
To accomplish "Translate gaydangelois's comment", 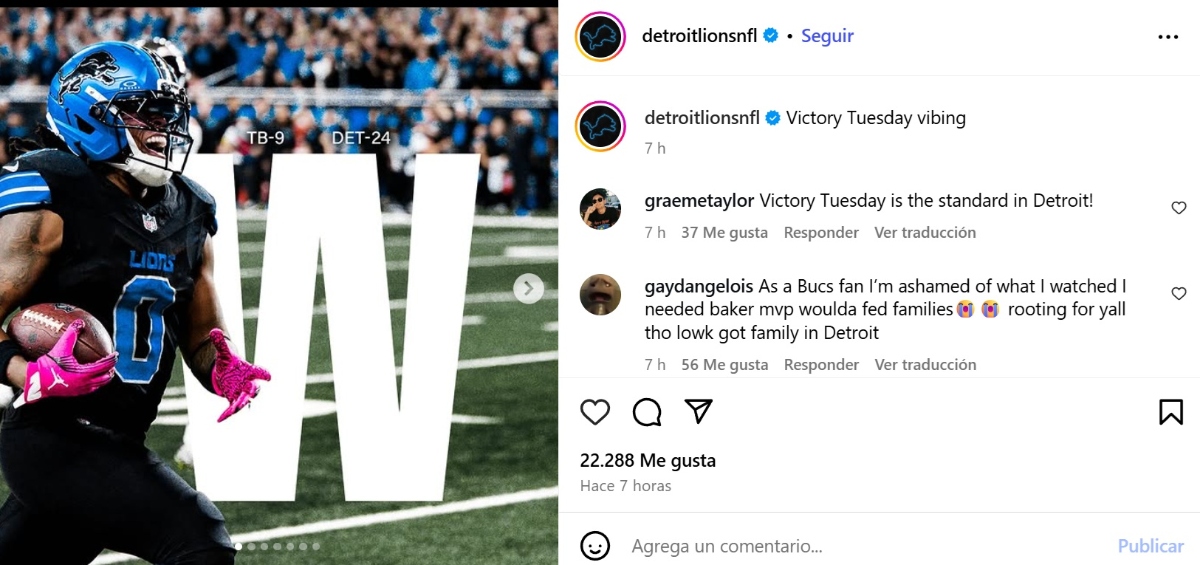I will [x=925, y=365].
